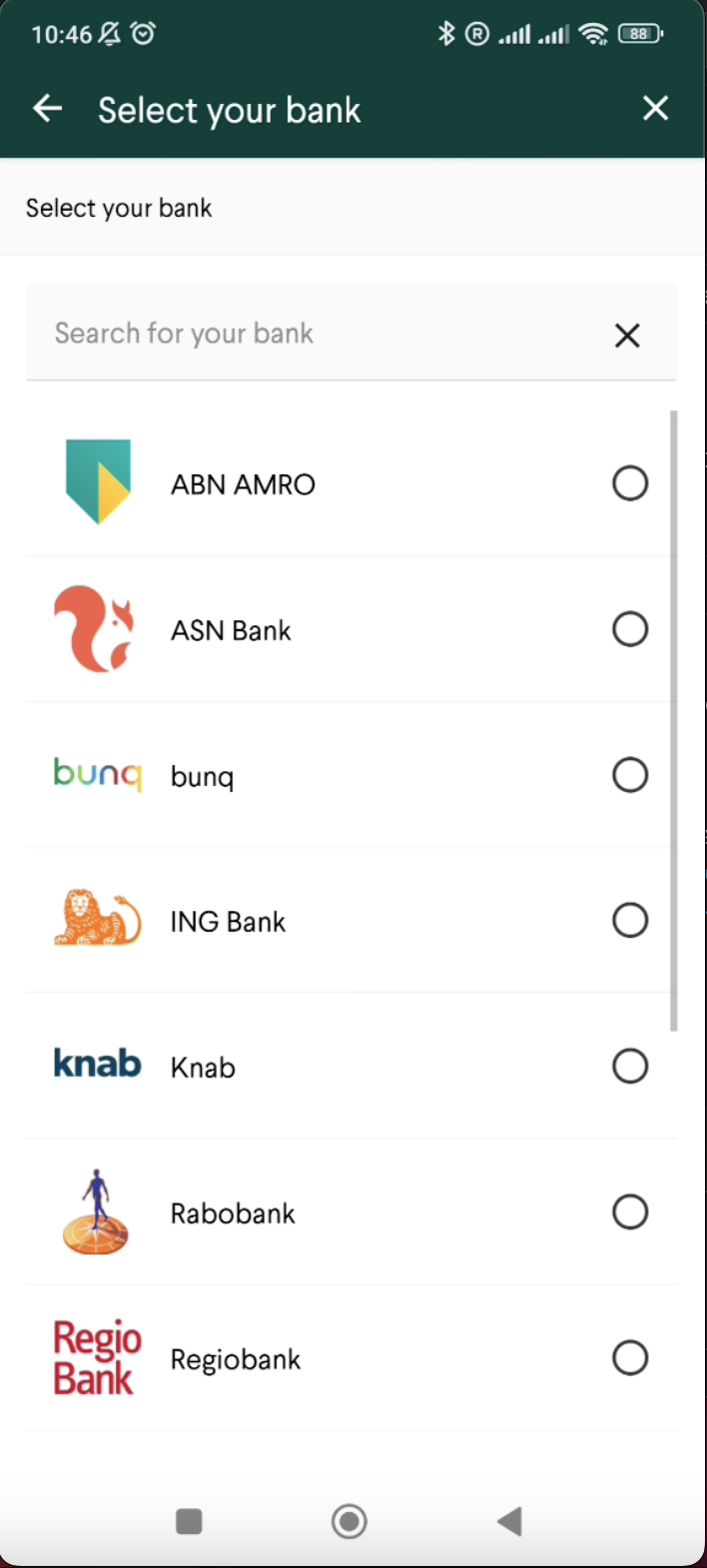The height and width of the screenshot is (1568, 707).
Task: Pick ING Bank from the list
Action: pos(351,921)
